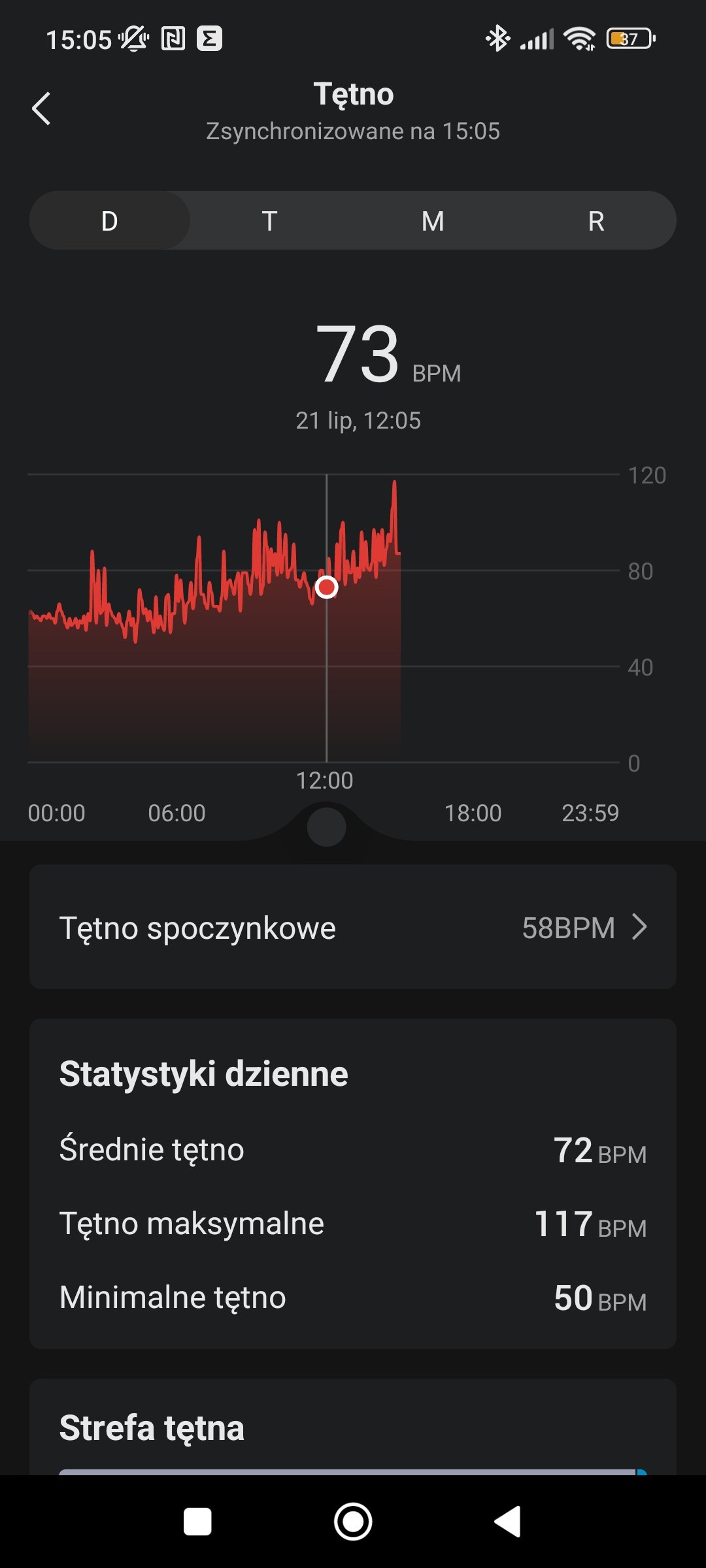
Task: Switch to the M monthly tab
Action: click(x=433, y=220)
